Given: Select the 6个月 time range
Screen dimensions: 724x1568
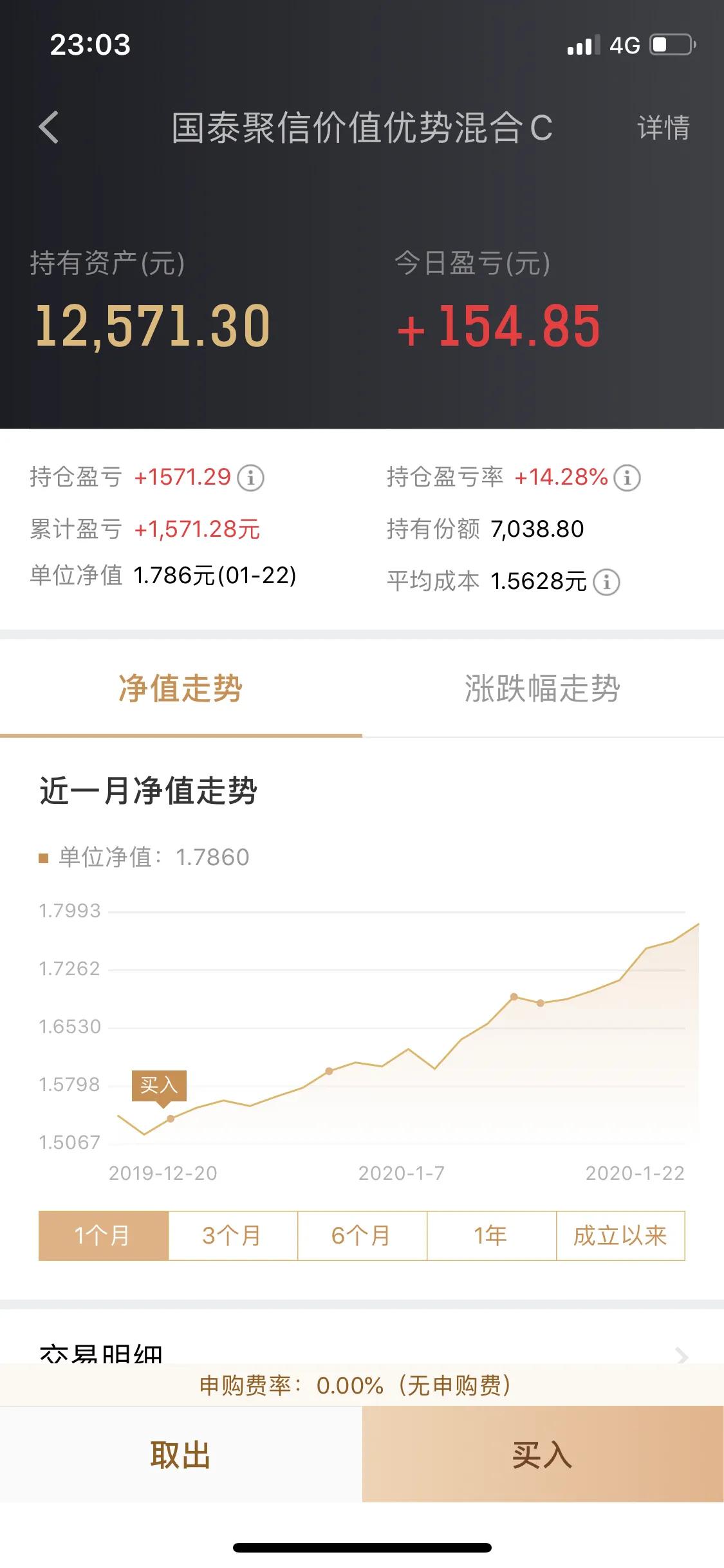Looking at the screenshot, I should click(362, 1235).
